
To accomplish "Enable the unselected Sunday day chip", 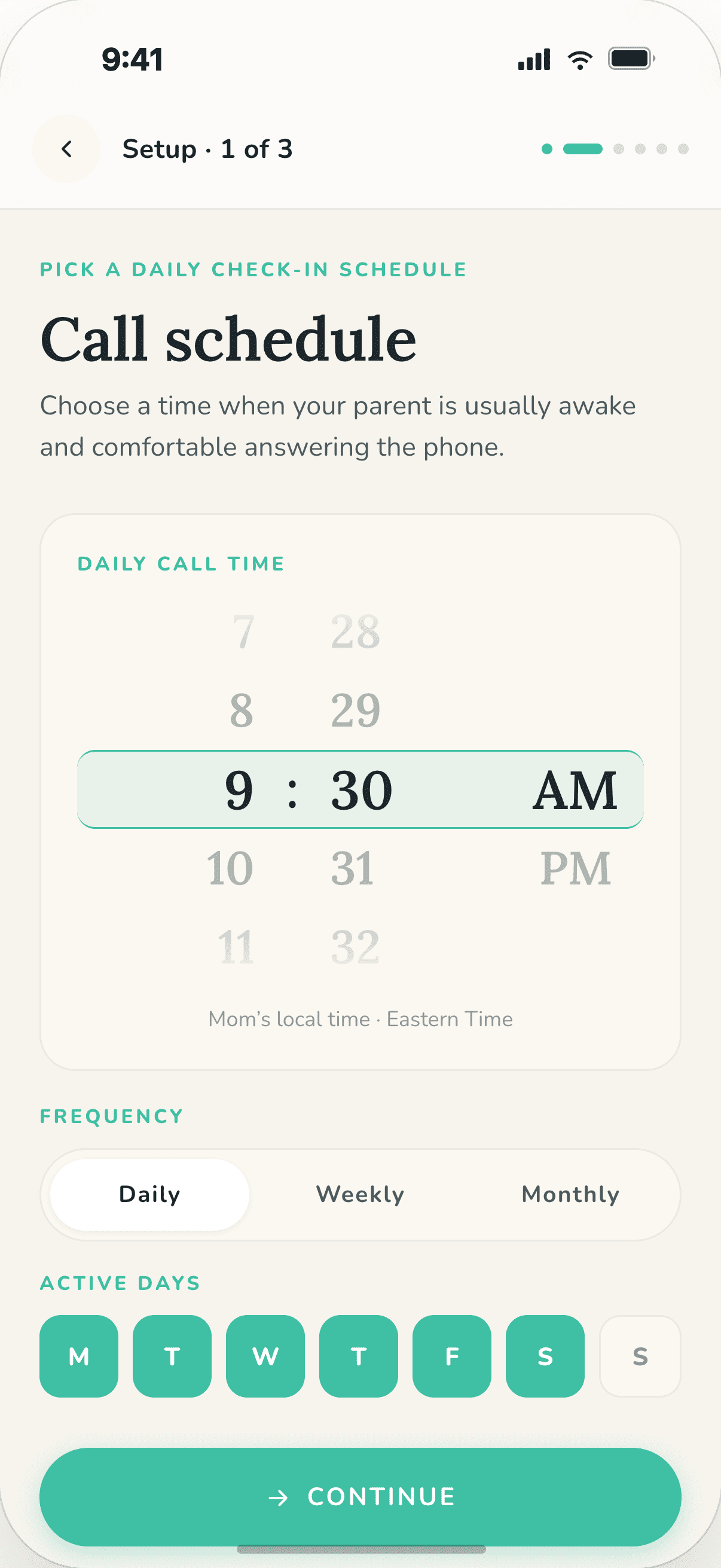I will tap(640, 1356).
